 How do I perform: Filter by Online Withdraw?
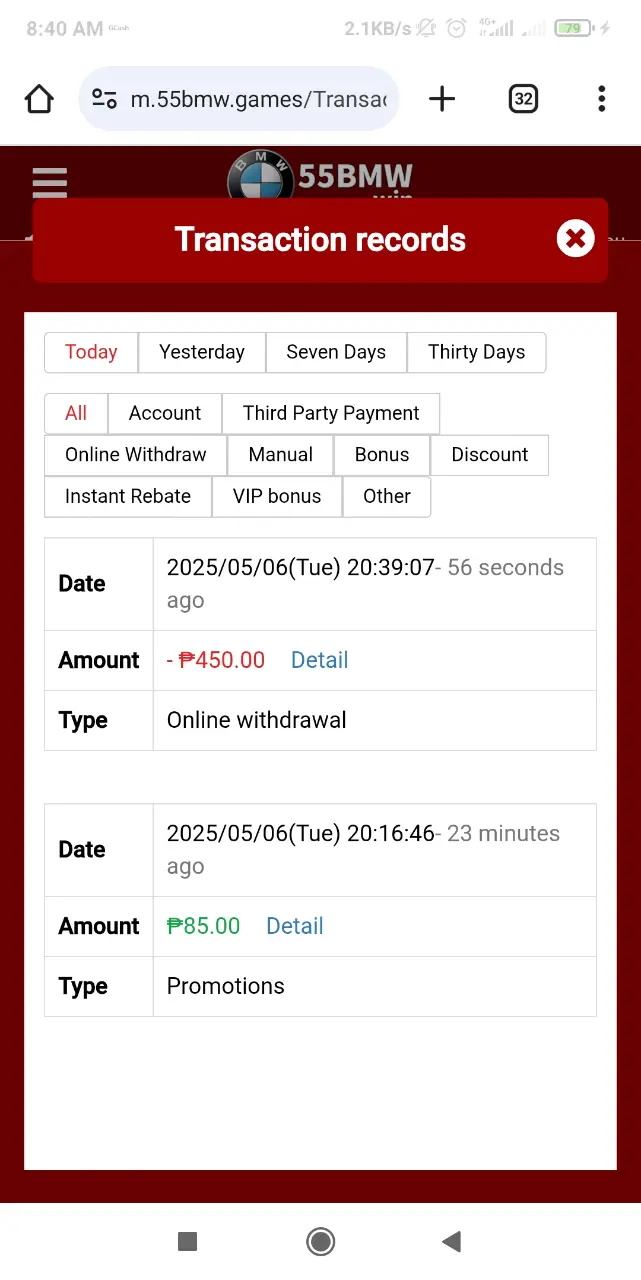(x=136, y=455)
